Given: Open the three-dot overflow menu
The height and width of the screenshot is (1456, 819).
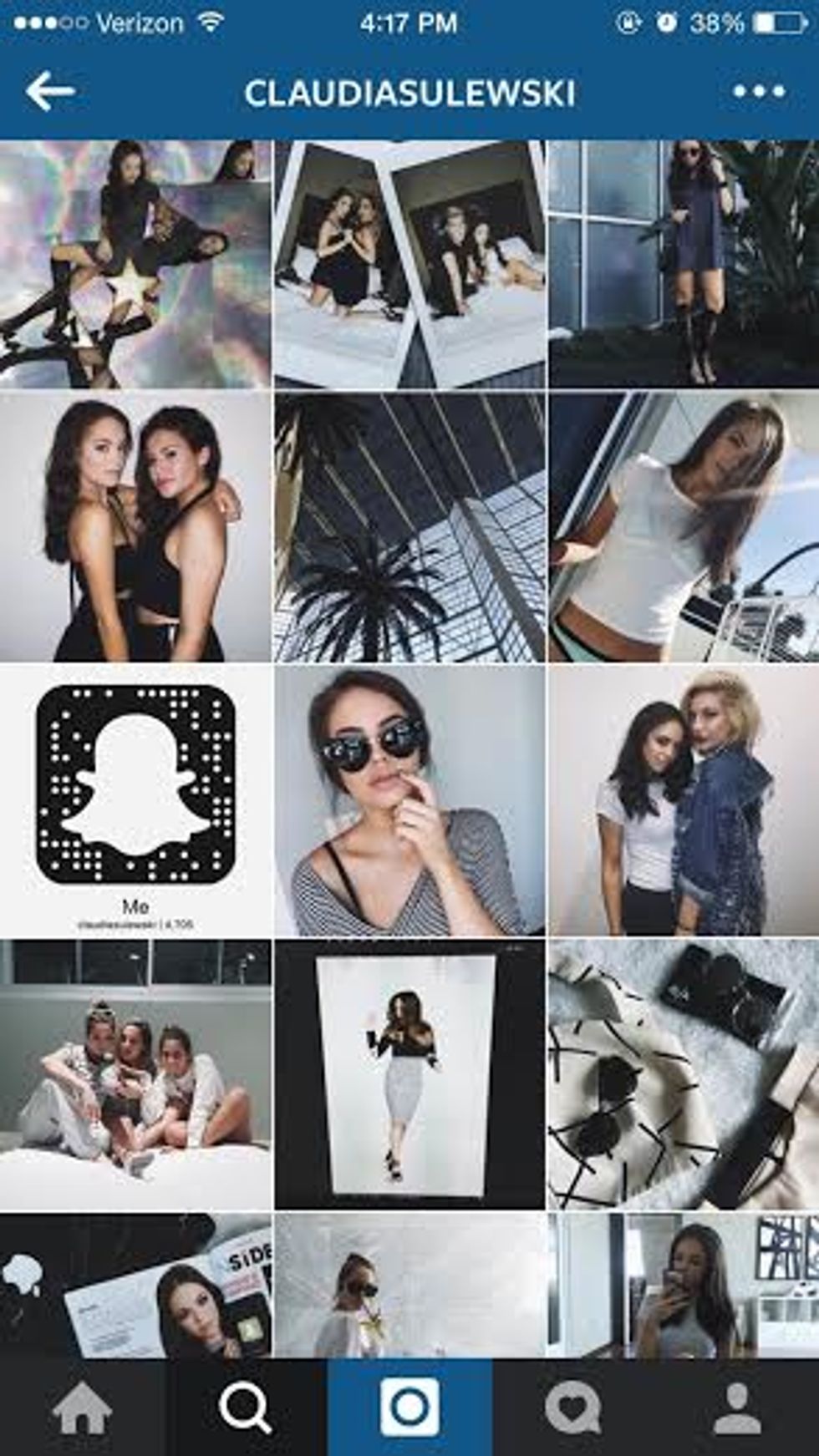Looking at the screenshot, I should coord(759,92).
